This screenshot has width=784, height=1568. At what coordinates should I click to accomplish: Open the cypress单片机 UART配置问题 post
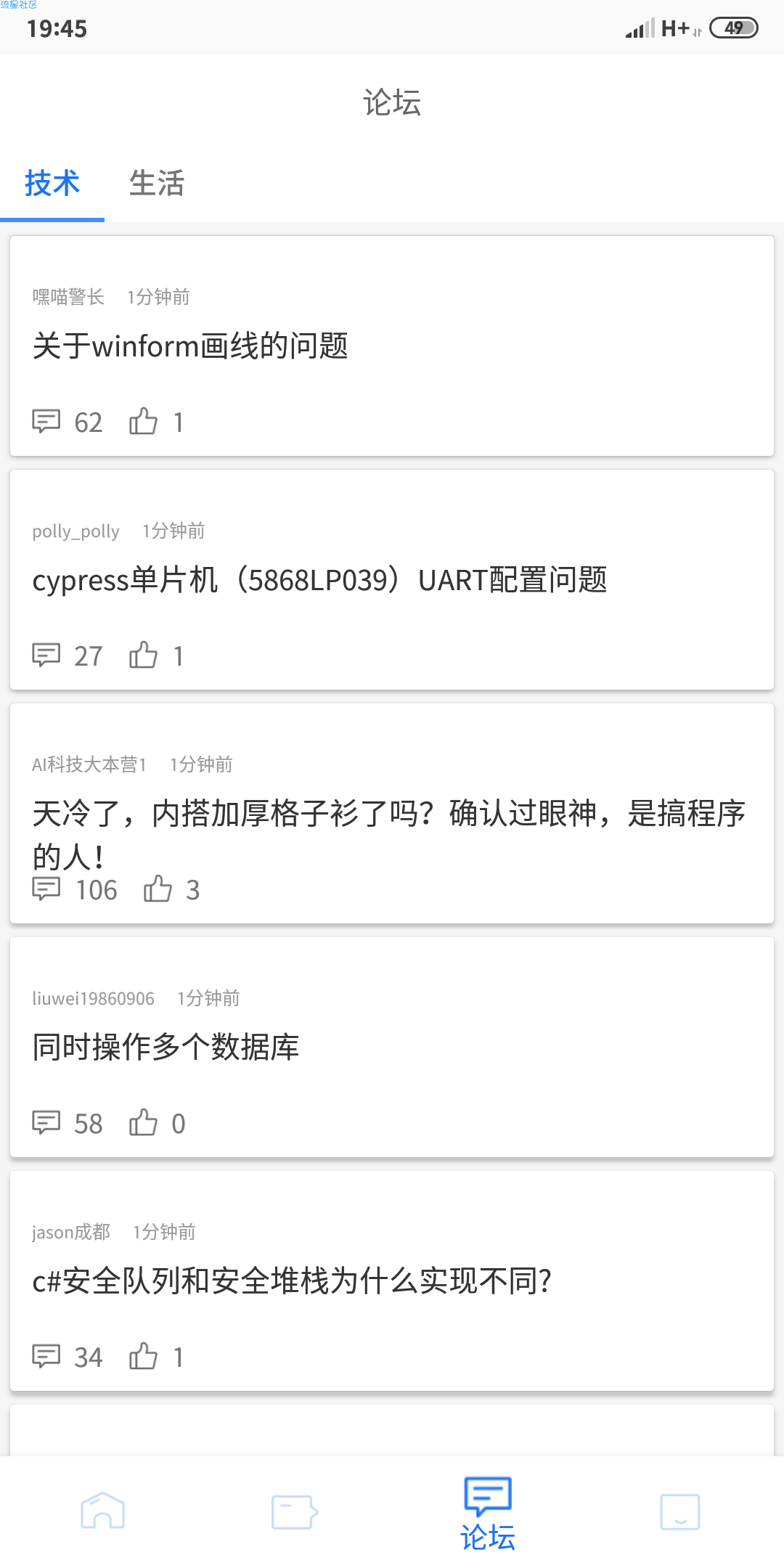[319, 580]
